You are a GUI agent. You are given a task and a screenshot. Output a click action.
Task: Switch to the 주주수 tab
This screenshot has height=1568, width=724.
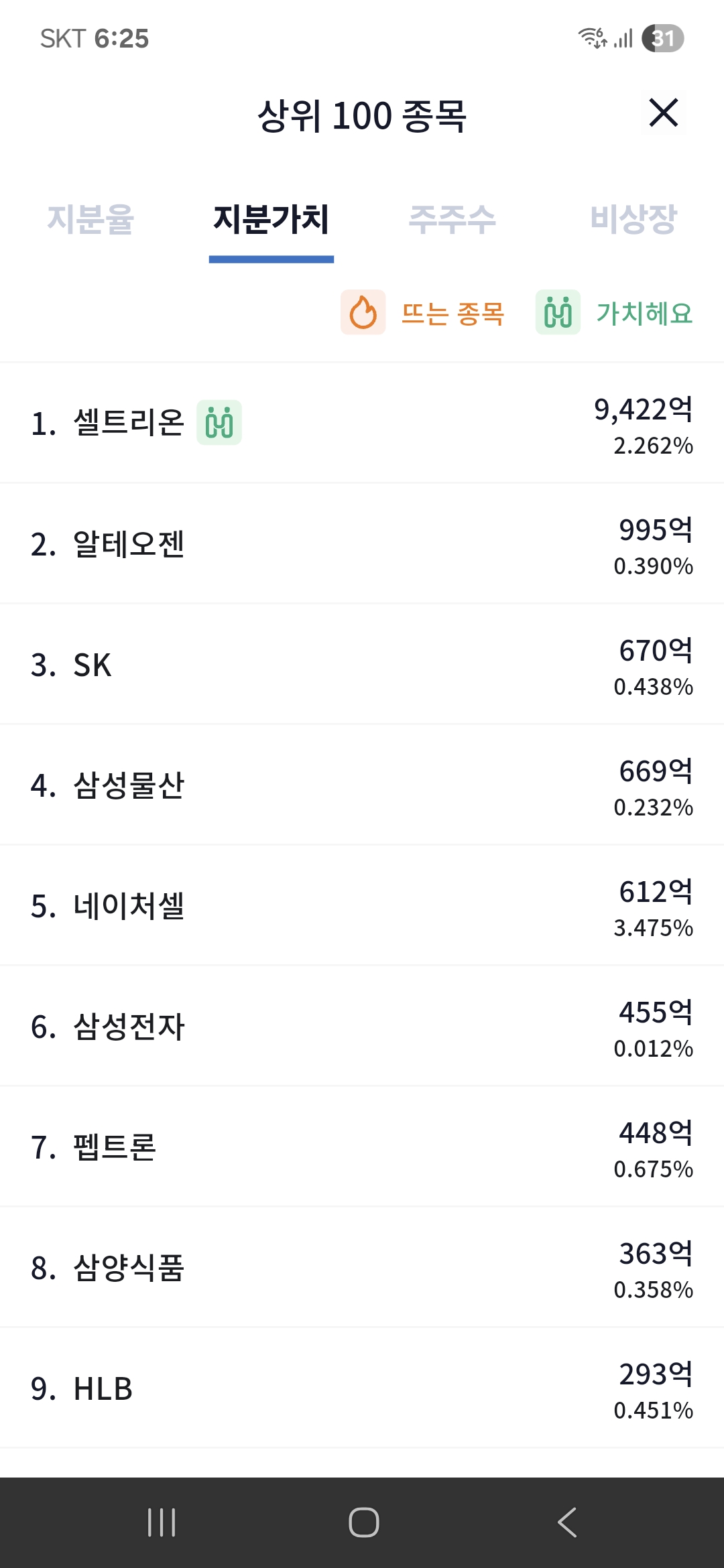(x=452, y=220)
